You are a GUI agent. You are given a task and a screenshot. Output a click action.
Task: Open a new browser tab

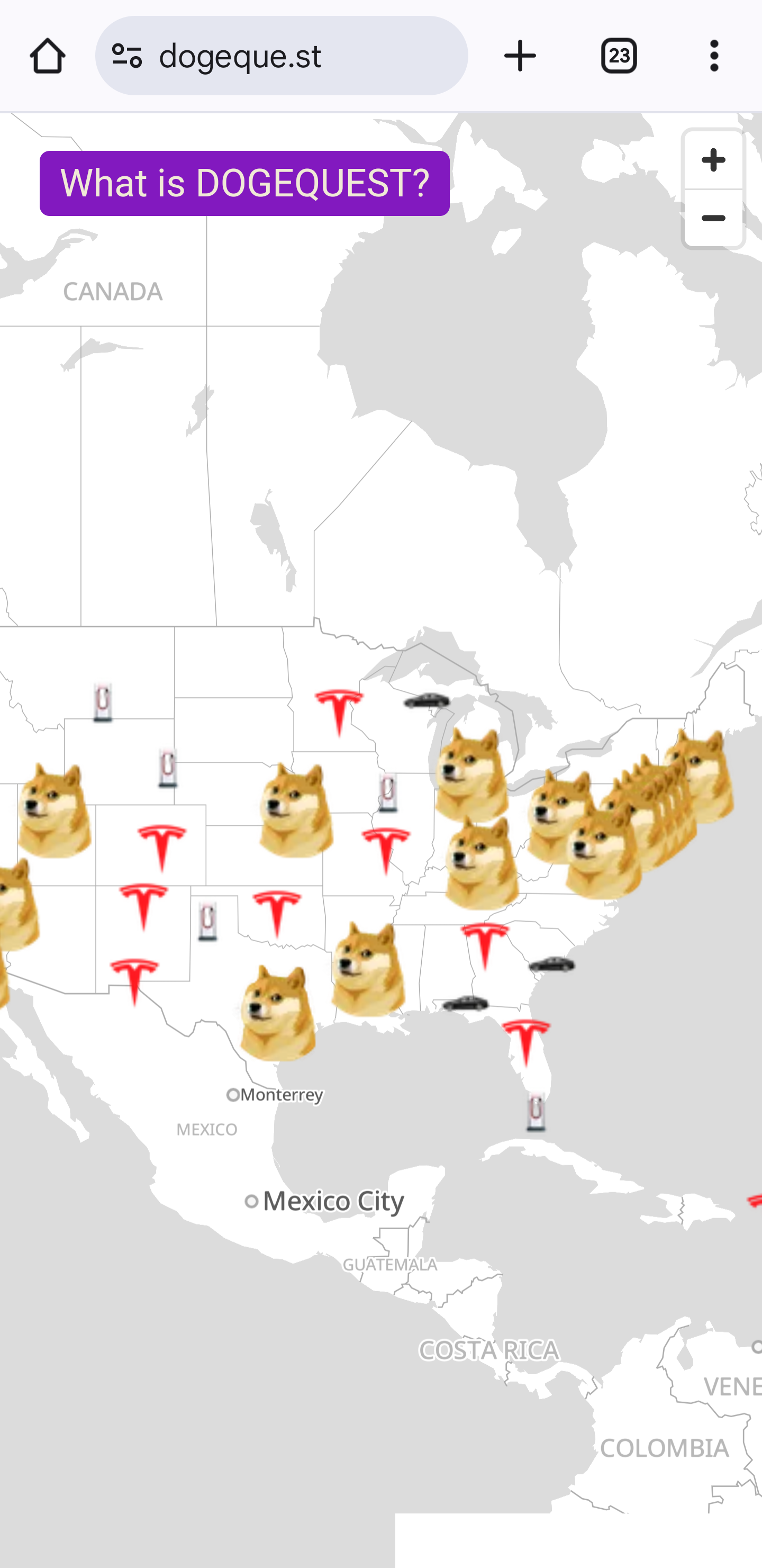(520, 56)
